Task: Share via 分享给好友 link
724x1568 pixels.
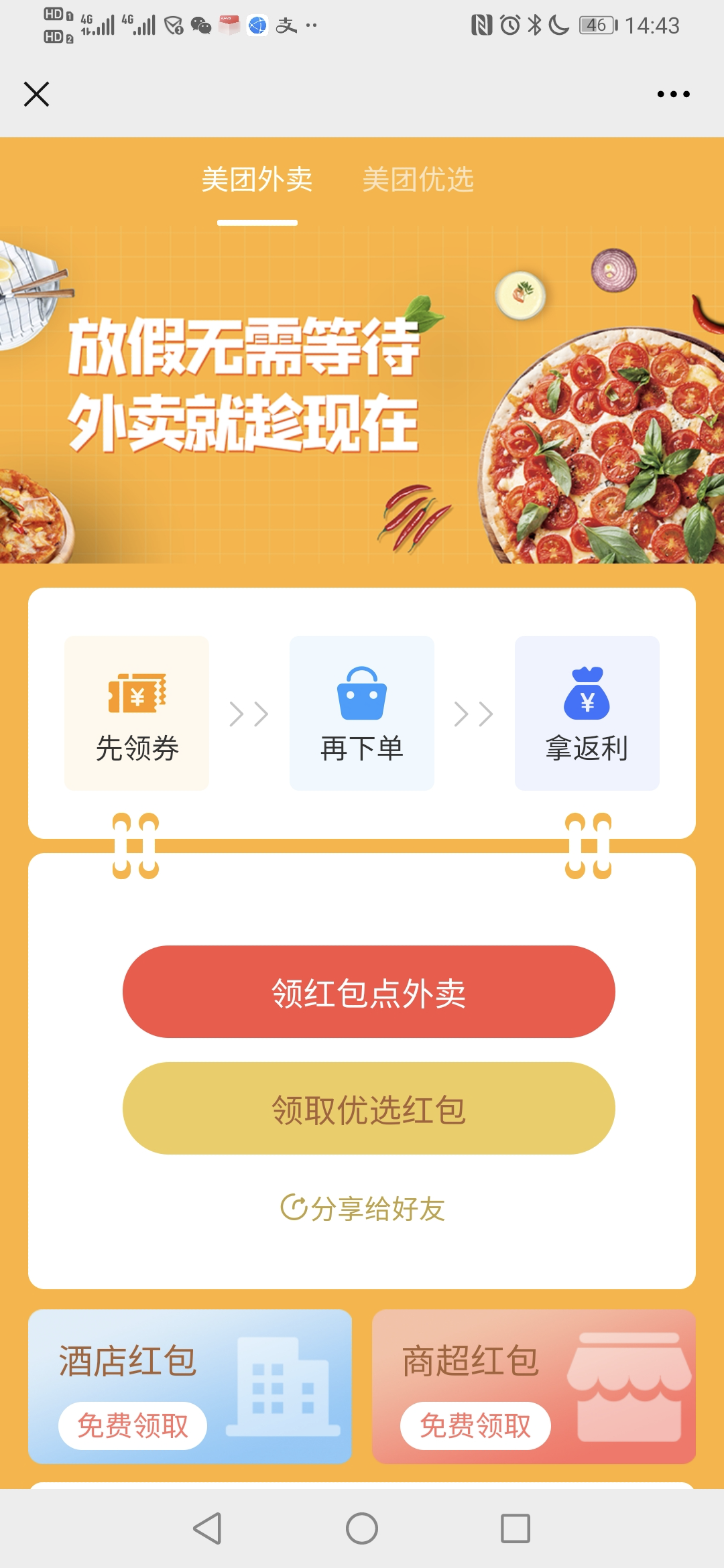Action: [363, 1209]
